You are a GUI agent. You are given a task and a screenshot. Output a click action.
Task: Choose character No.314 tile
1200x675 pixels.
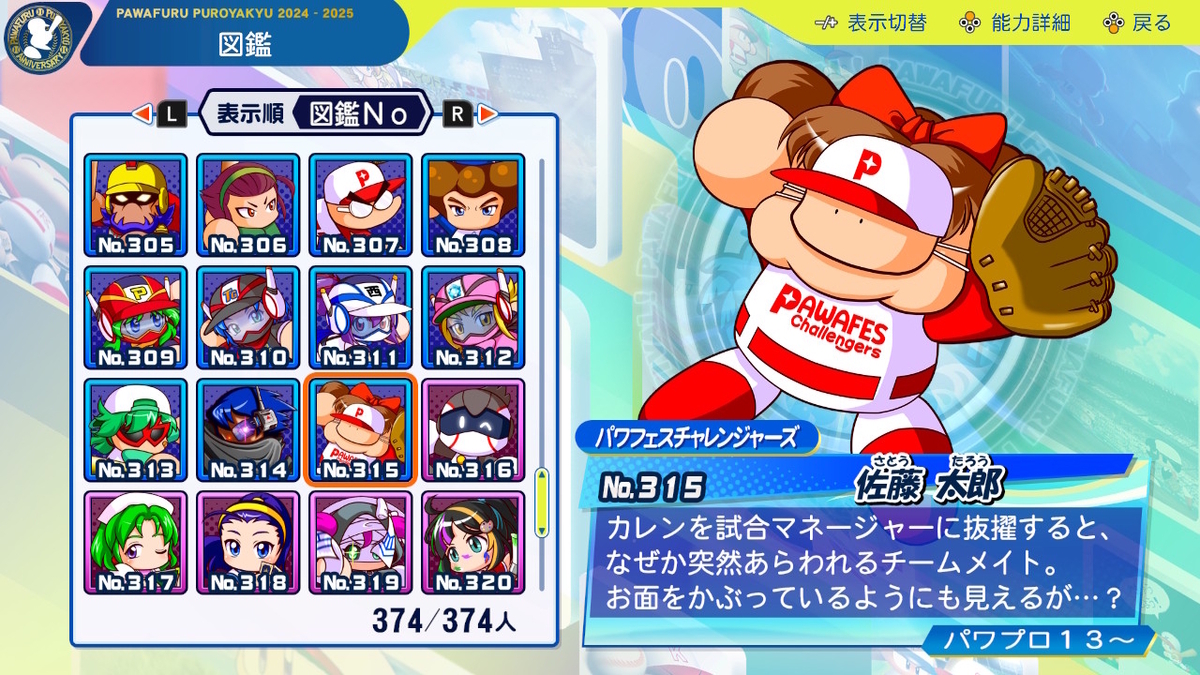(x=248, y=430)
